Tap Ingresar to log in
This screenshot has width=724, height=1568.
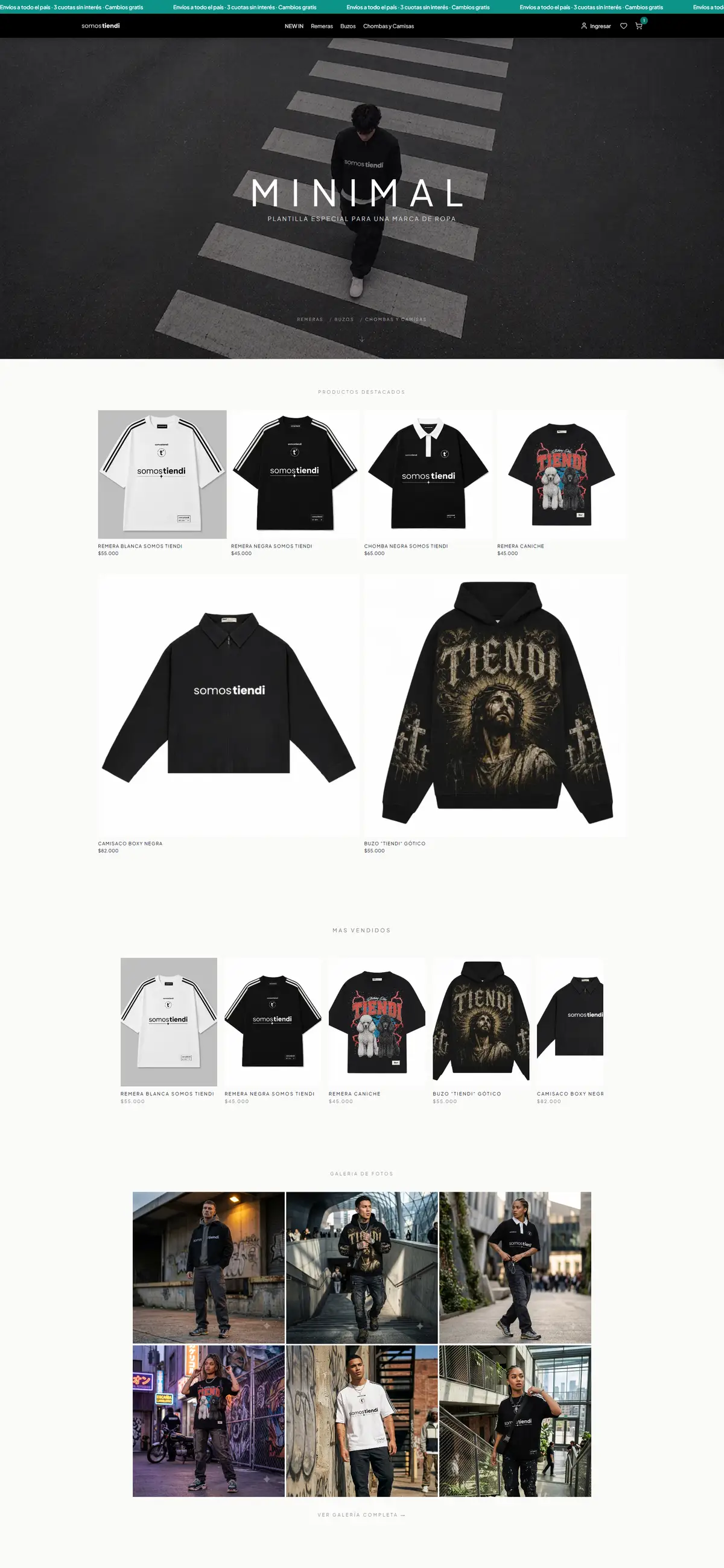[595, 26]
